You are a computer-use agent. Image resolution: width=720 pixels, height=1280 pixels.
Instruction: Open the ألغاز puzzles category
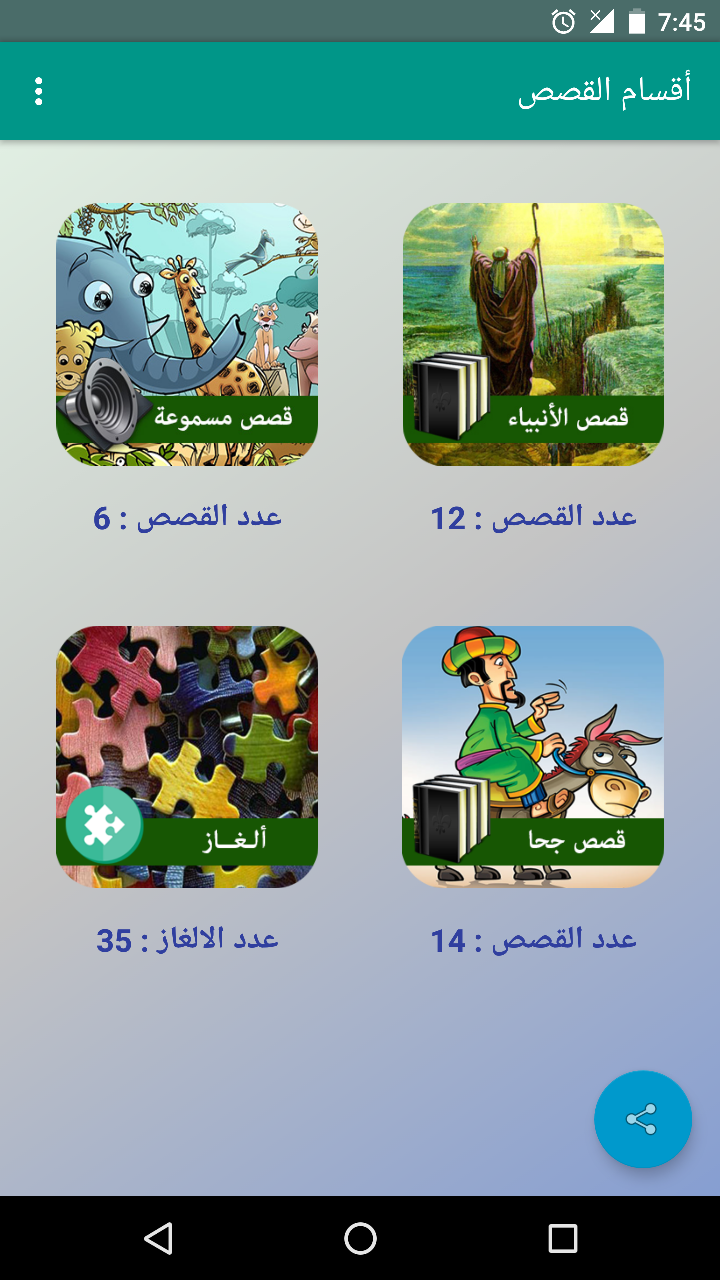click(x=187, y=757)
